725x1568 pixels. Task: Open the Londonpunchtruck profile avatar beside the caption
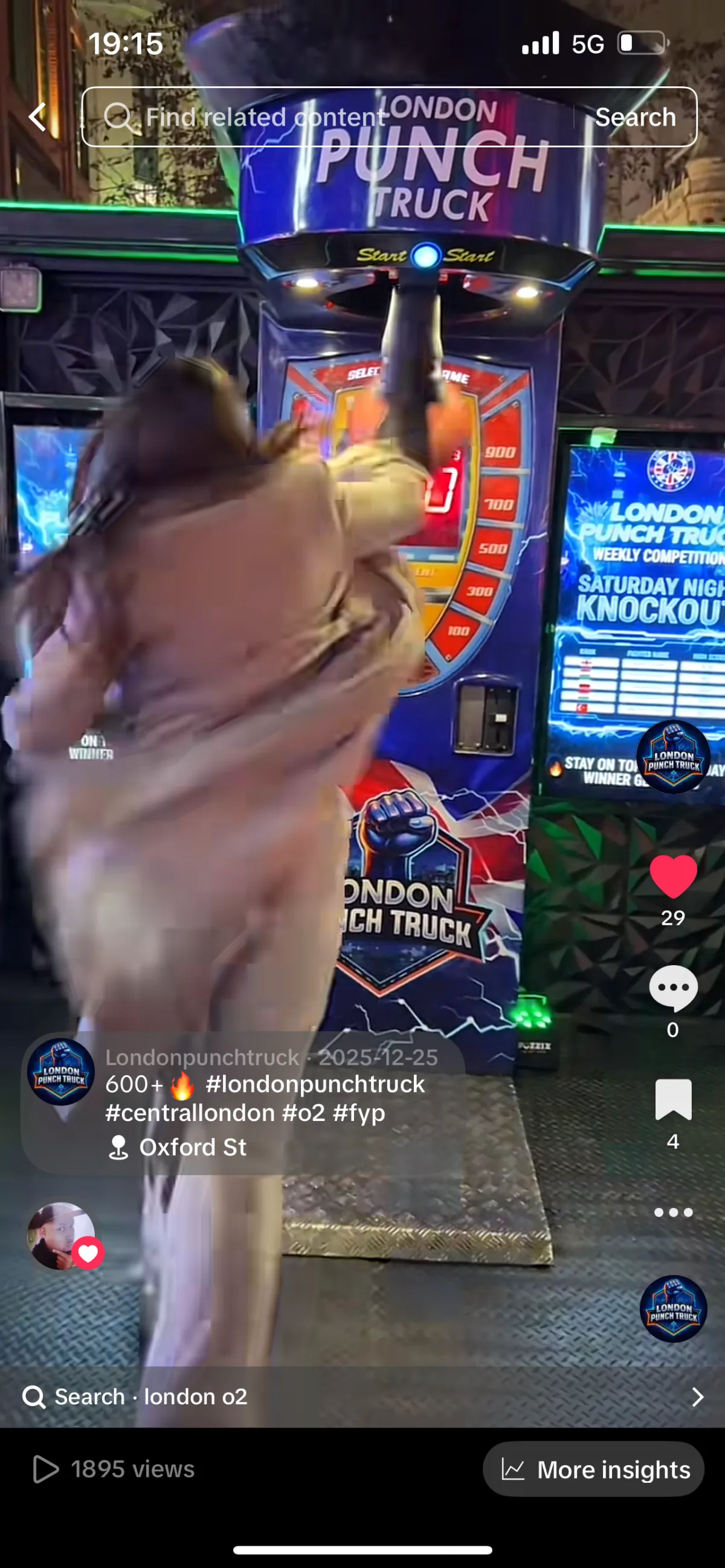coord(61,1072)
